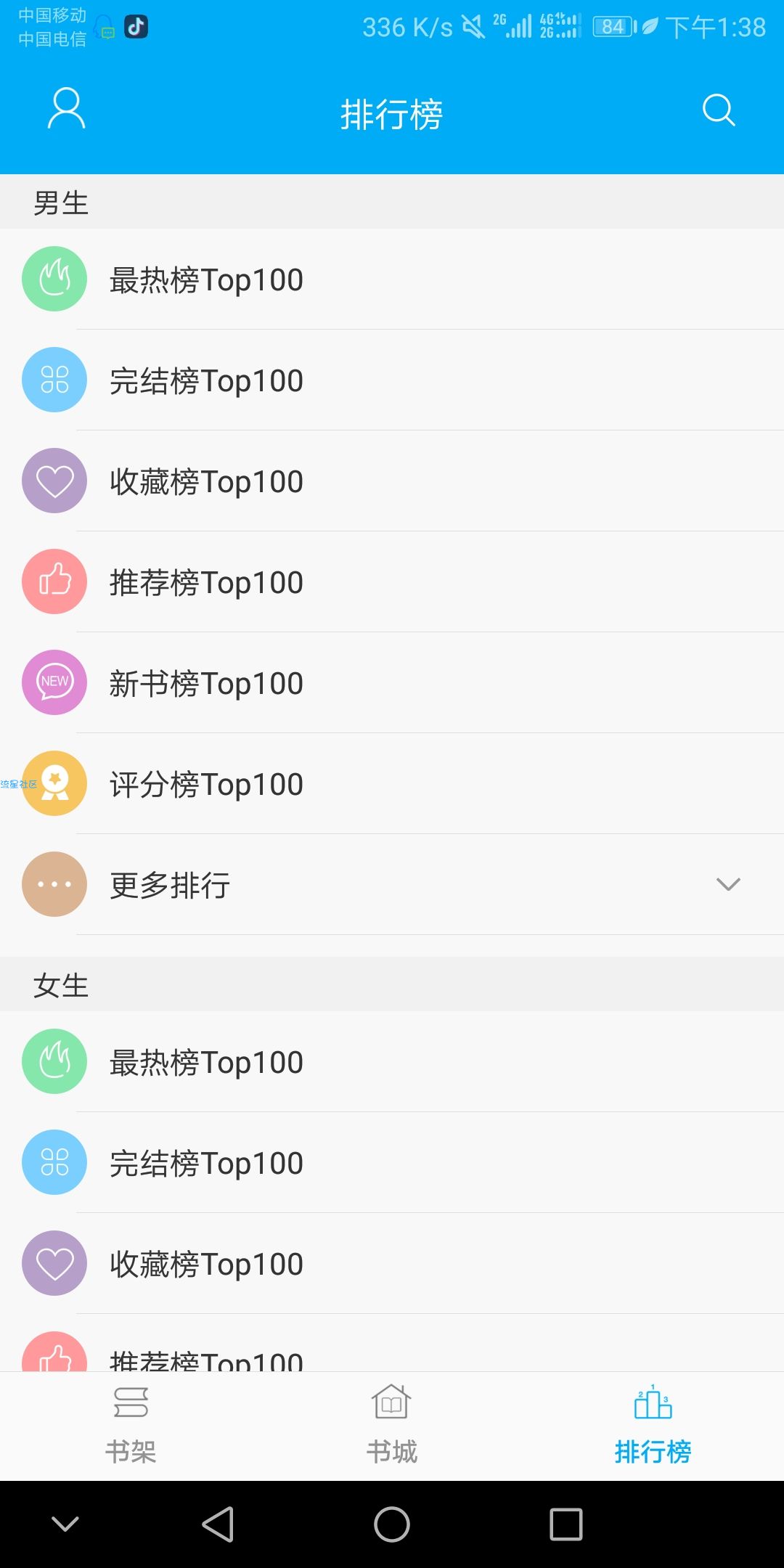Select the 排行榜 bottom tab

coord(653,1426)
